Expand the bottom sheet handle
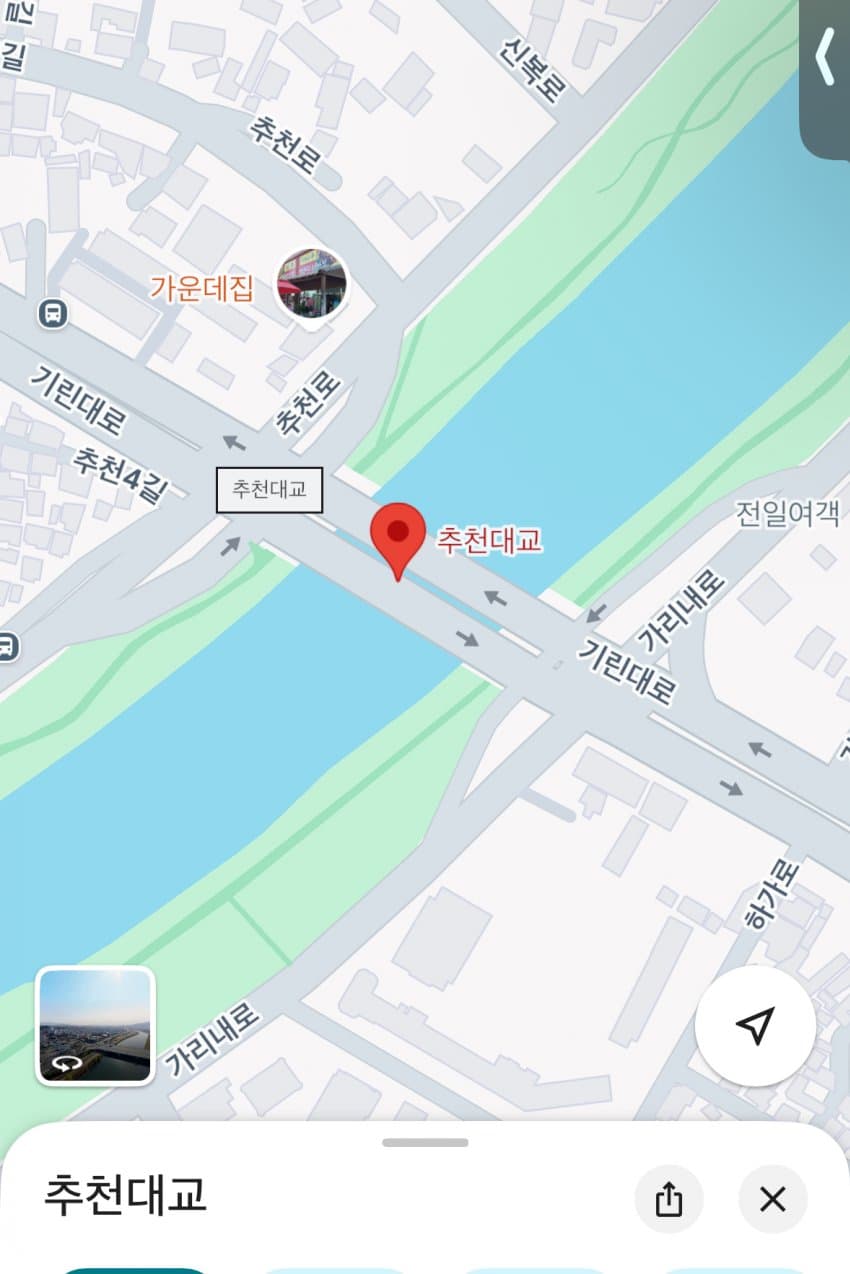850x1274 pixels. point(425,1142)
